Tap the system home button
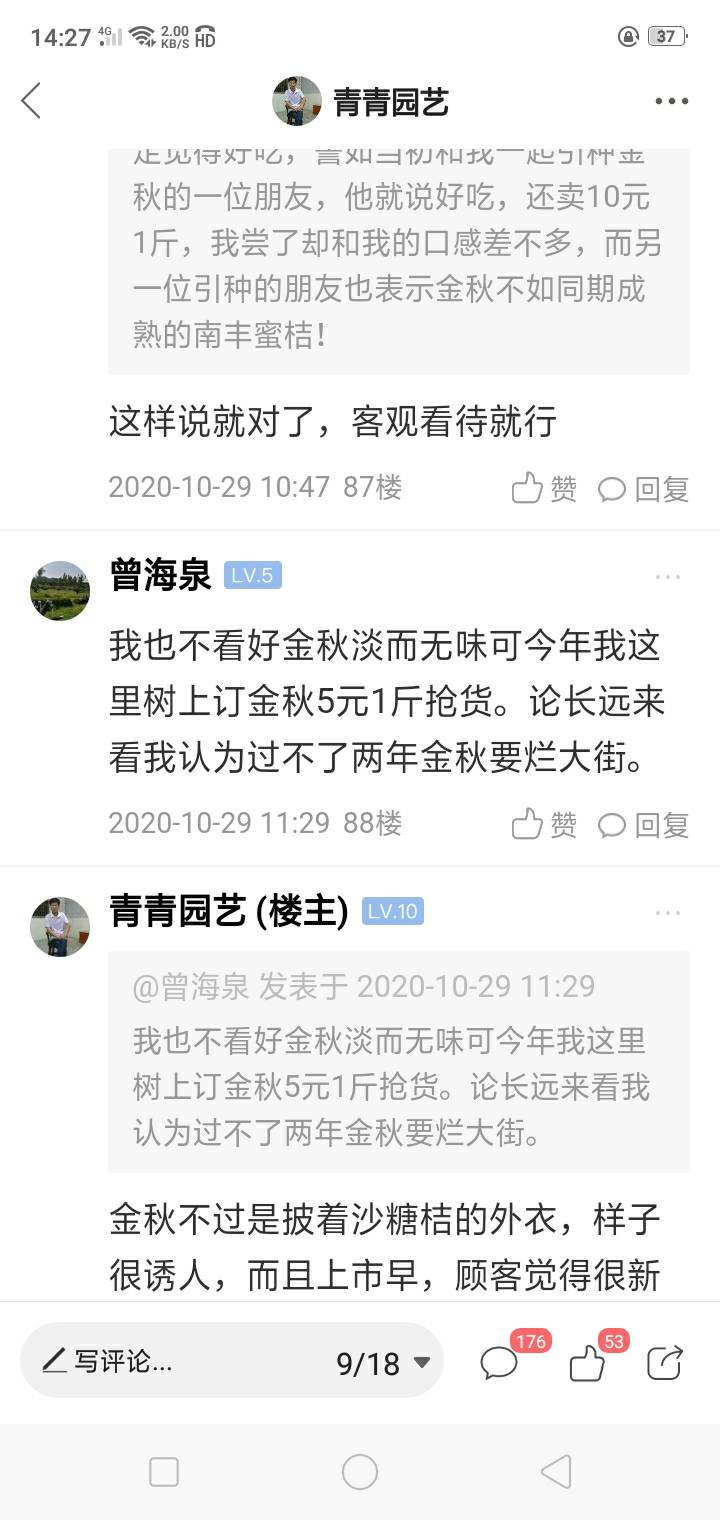This screenshot has width=720, height=1520. (360, 1472)
